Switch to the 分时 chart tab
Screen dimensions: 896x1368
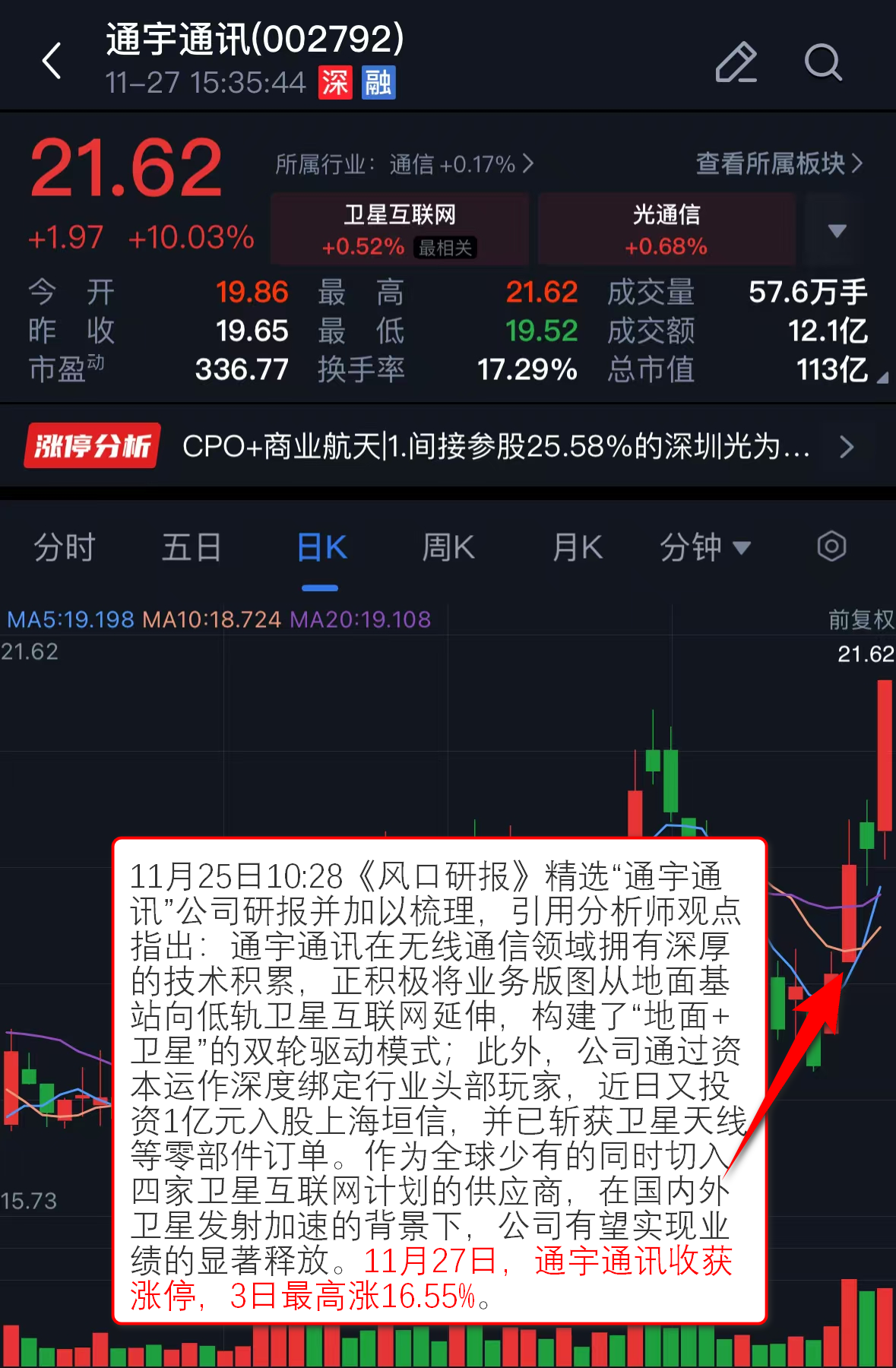65,547
